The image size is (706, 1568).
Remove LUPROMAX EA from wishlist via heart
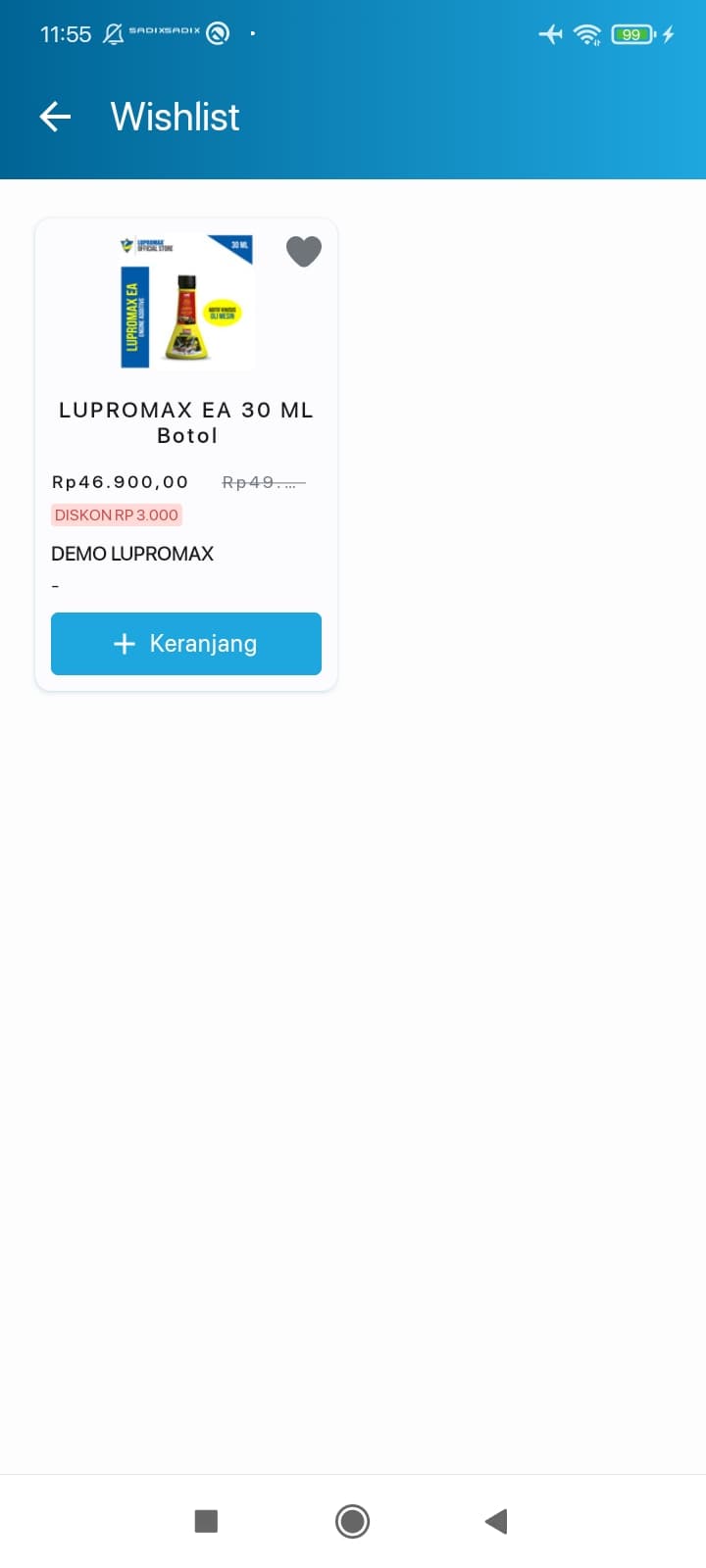point(303,251)
